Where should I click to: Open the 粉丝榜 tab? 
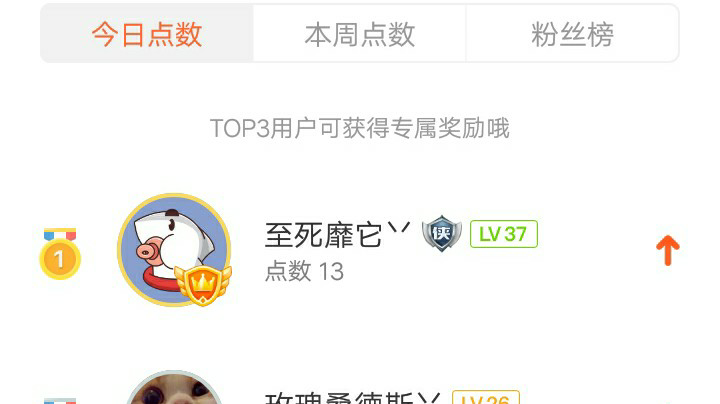(x=572, y=34)
